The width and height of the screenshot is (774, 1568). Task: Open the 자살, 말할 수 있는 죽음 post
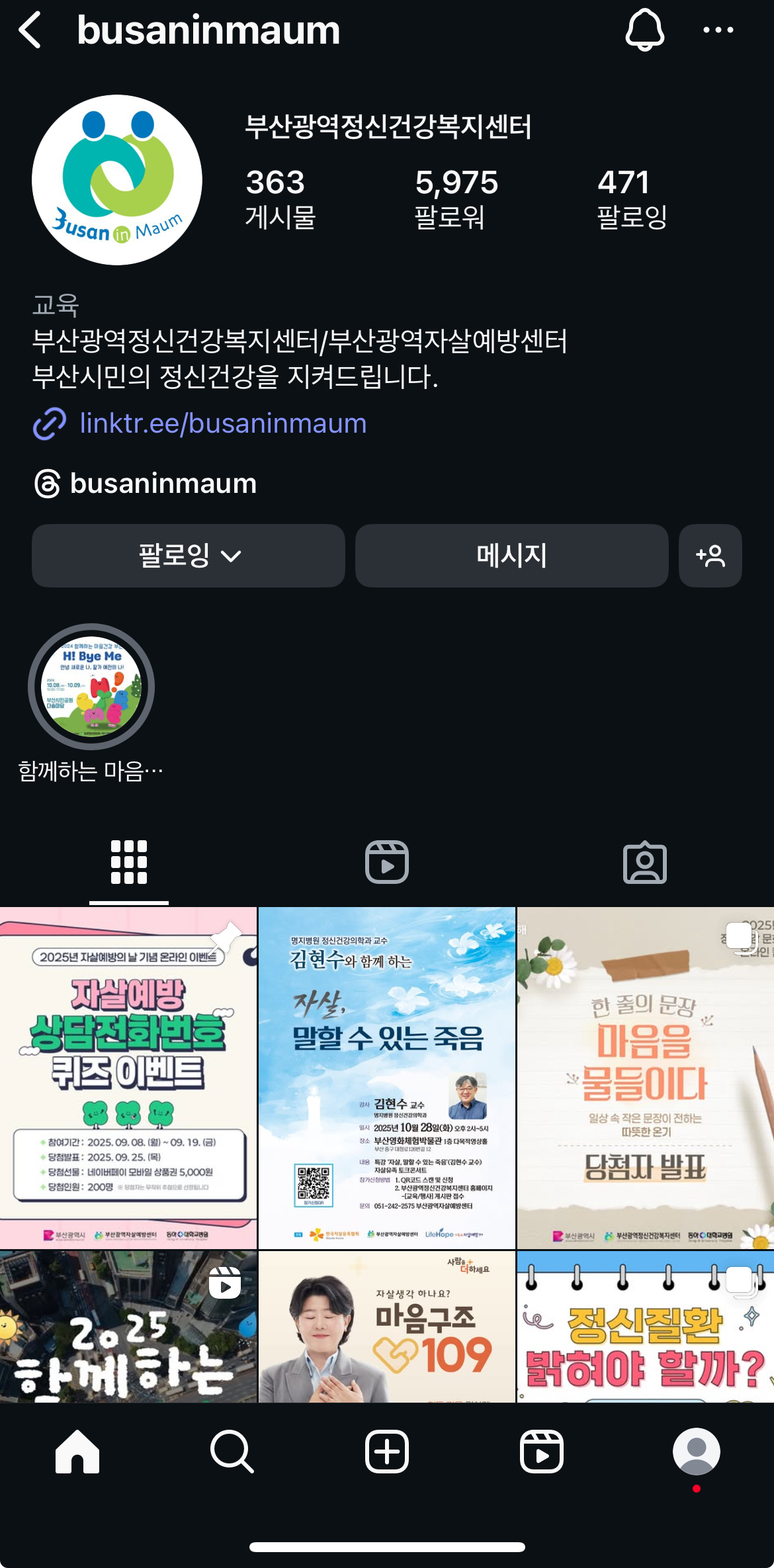387,1078
